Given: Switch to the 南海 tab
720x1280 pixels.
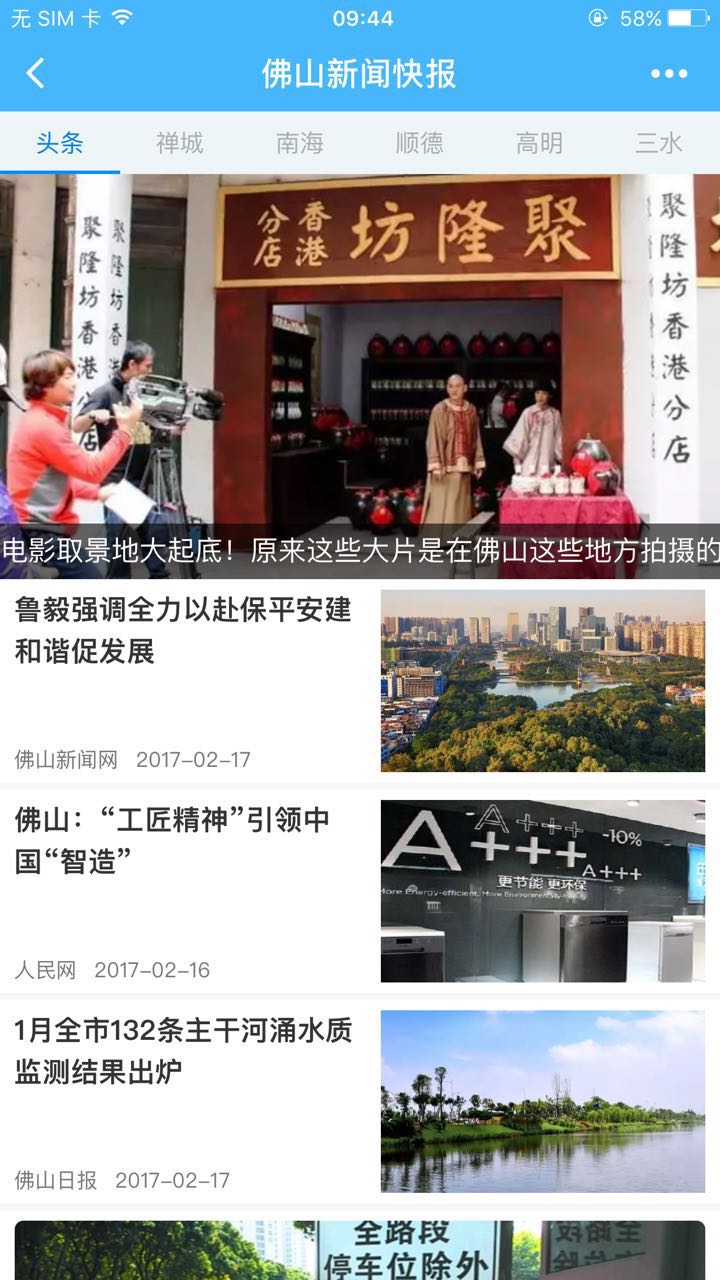Looking at the screenshot, I should click(300, 143).
